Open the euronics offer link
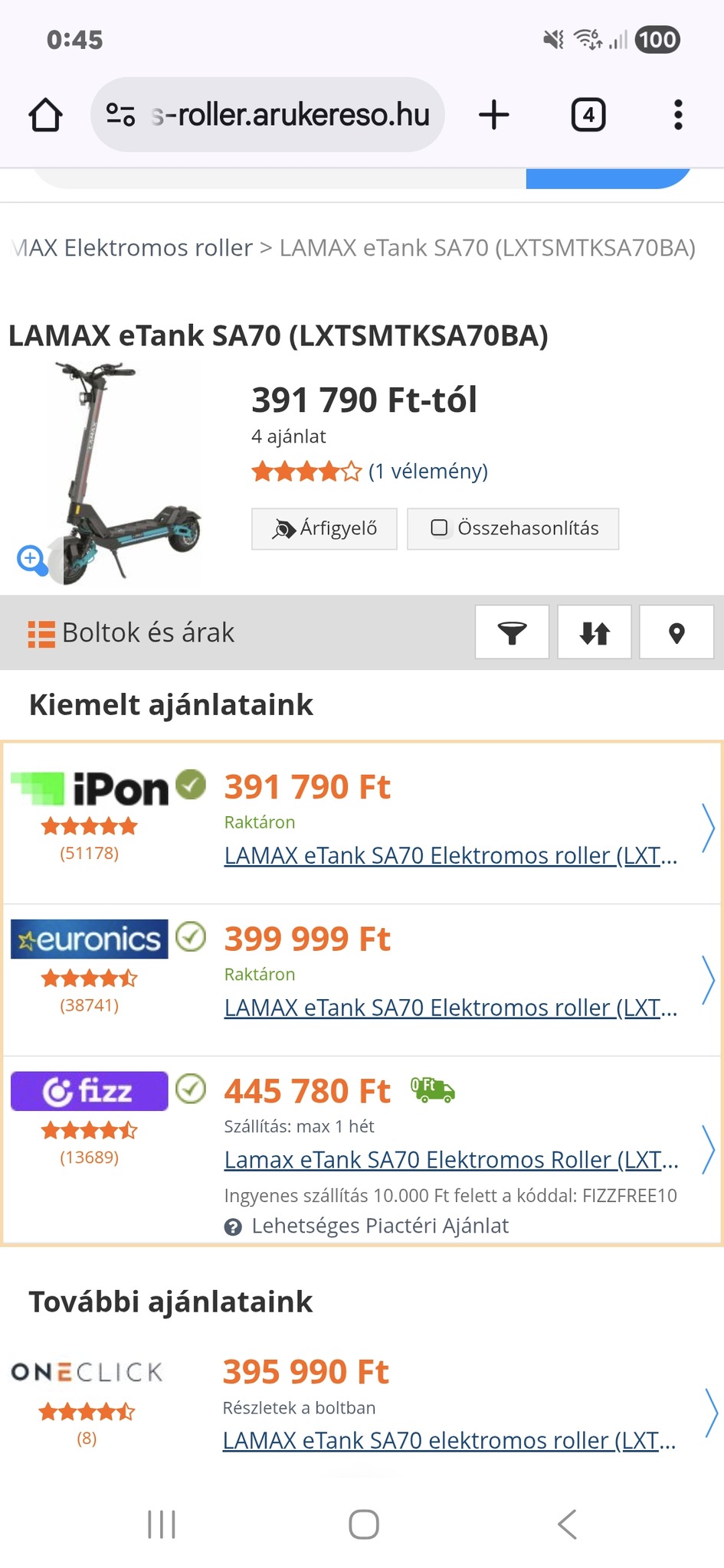Viewport: 724px width, 1568px height. point(450,1008)
